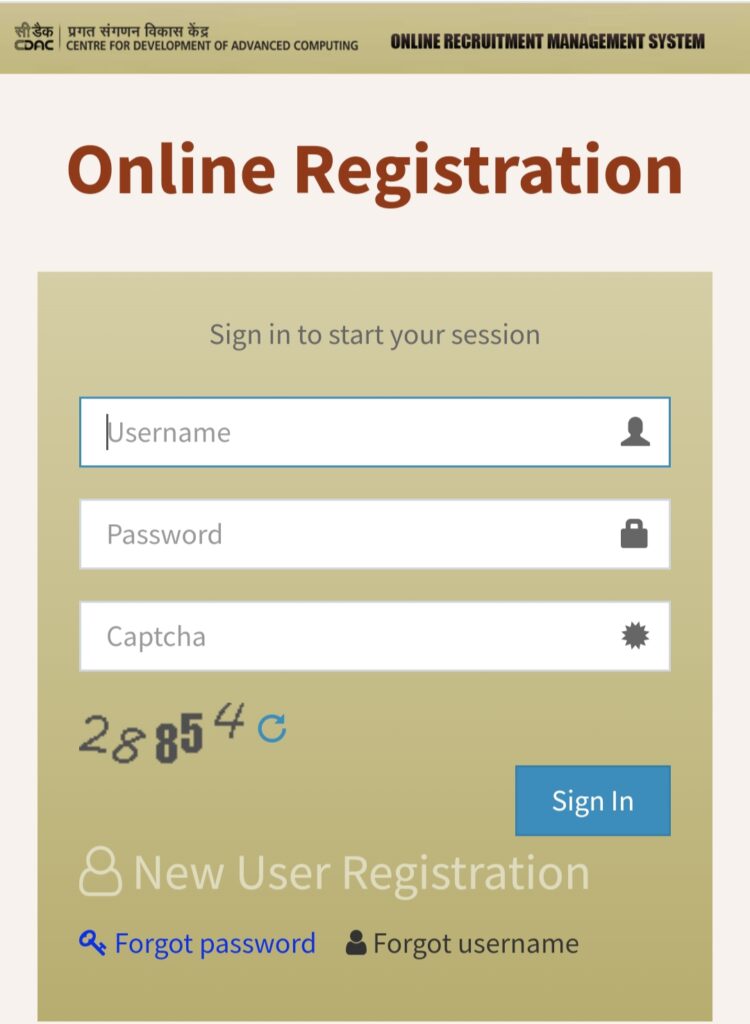Open the Forgot username link
Image resolution: width=750 pixels, height=1024 pixels.
pyautogui.click(x=474, y=943)
